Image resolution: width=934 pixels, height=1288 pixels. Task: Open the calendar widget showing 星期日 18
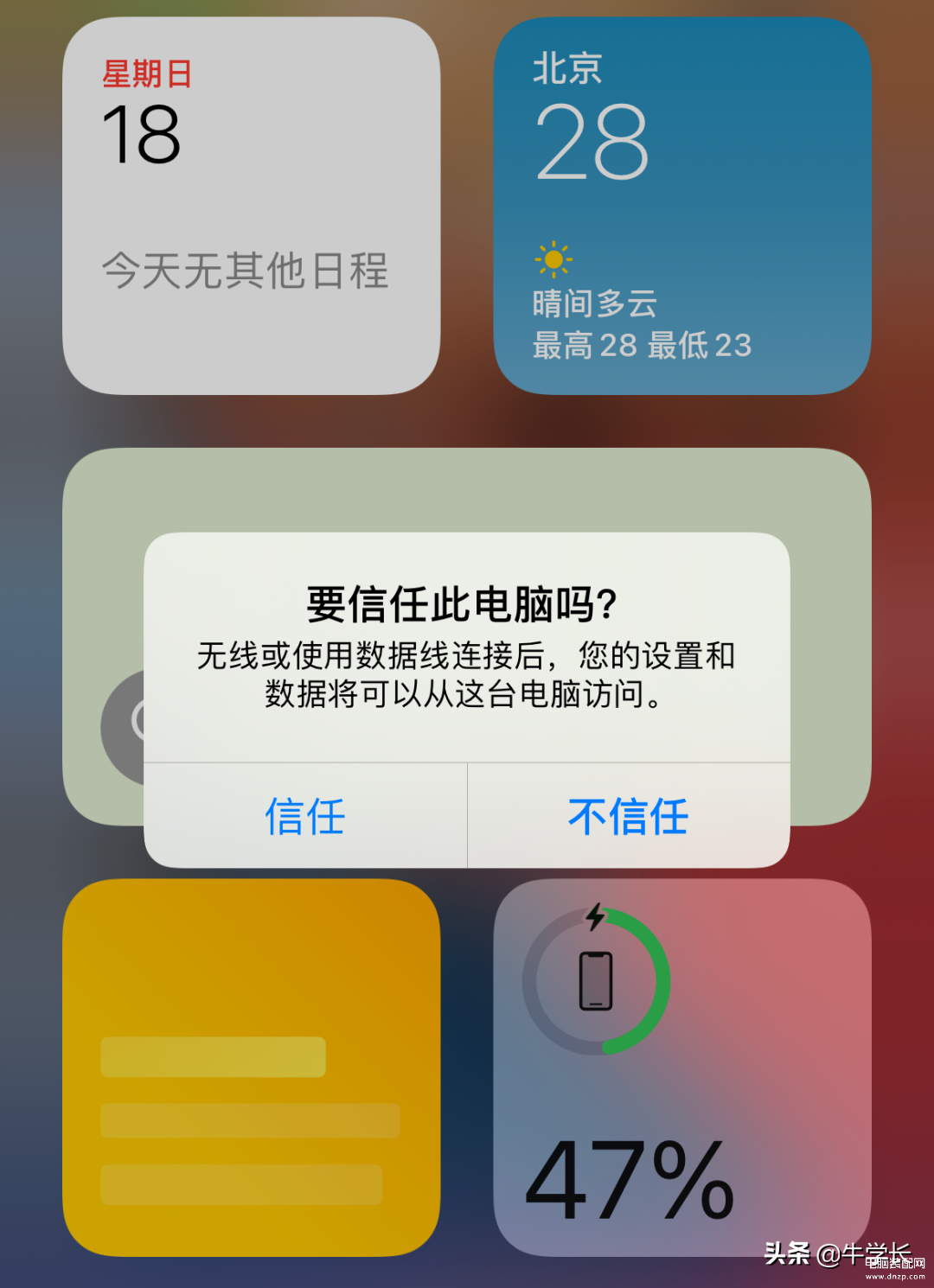(251, 206)
